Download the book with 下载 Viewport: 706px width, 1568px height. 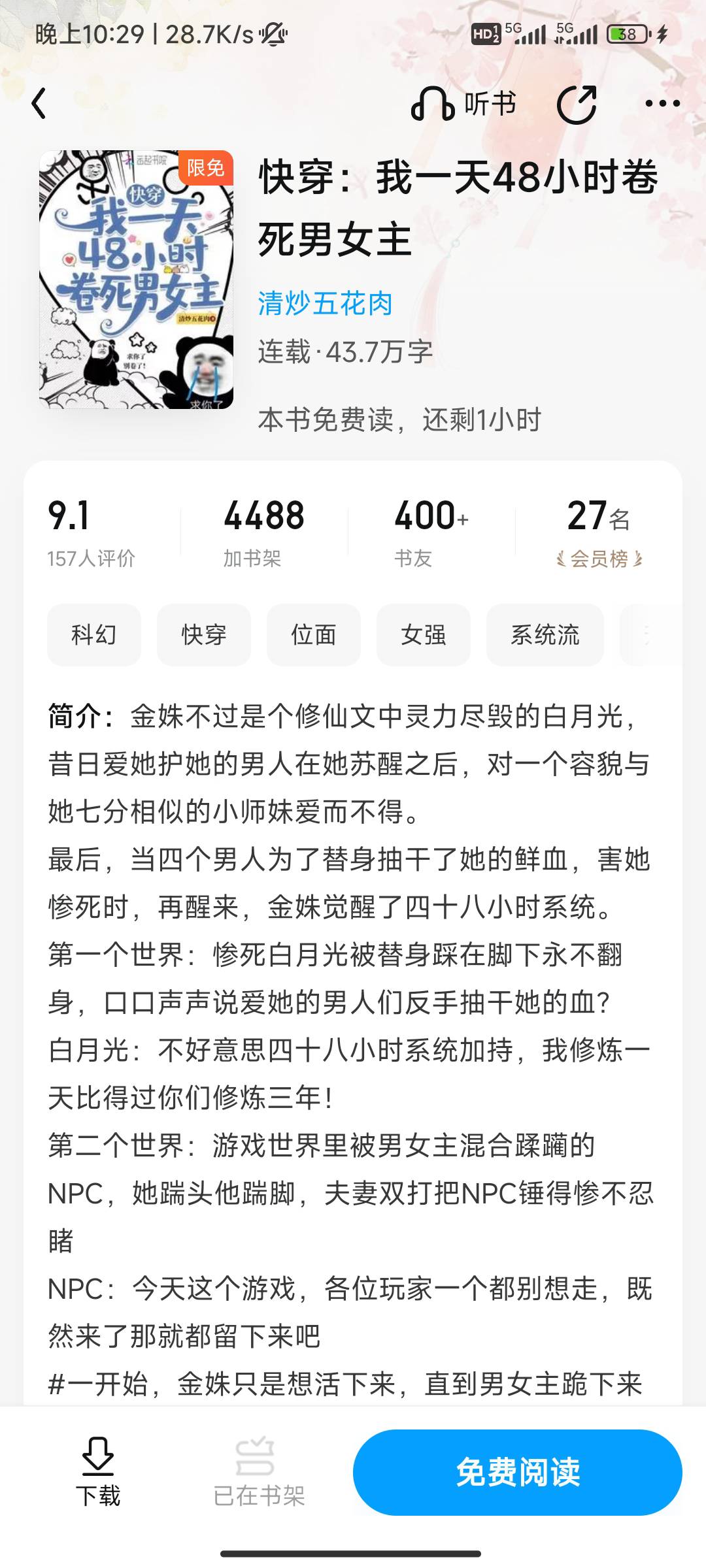[98, 1472]
